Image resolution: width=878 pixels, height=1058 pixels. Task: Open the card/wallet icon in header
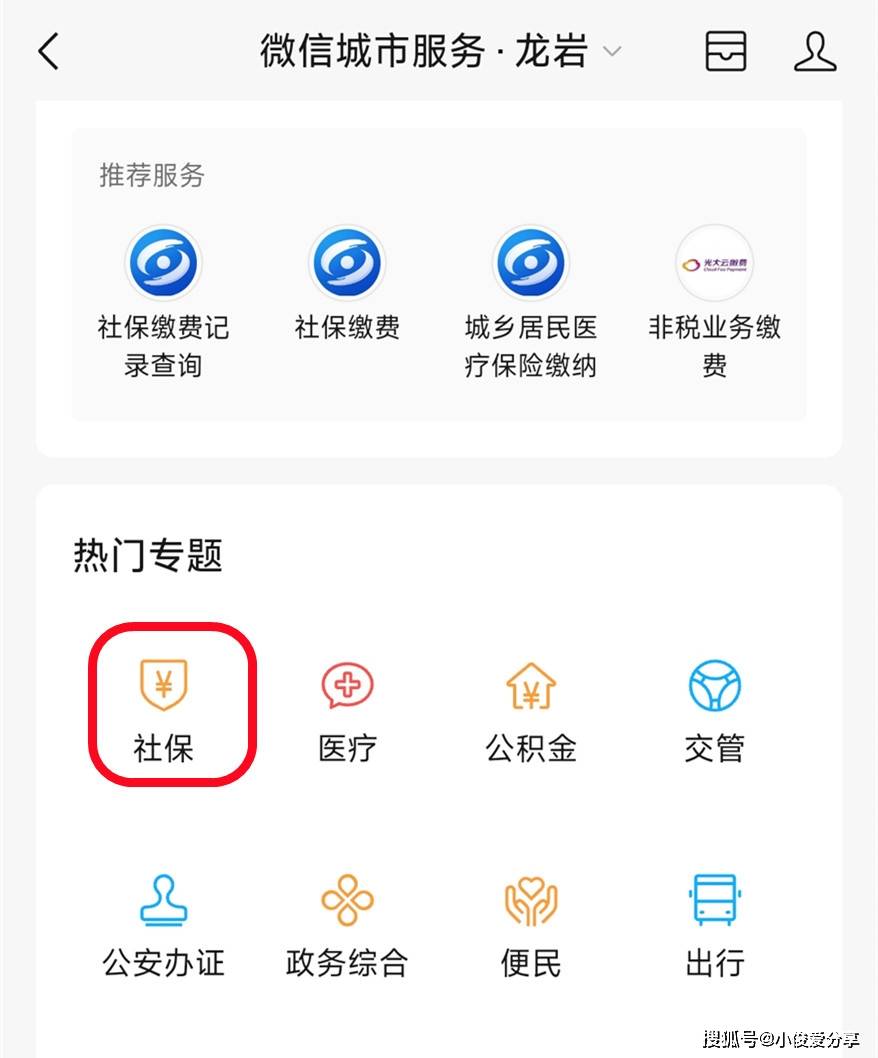725,51
